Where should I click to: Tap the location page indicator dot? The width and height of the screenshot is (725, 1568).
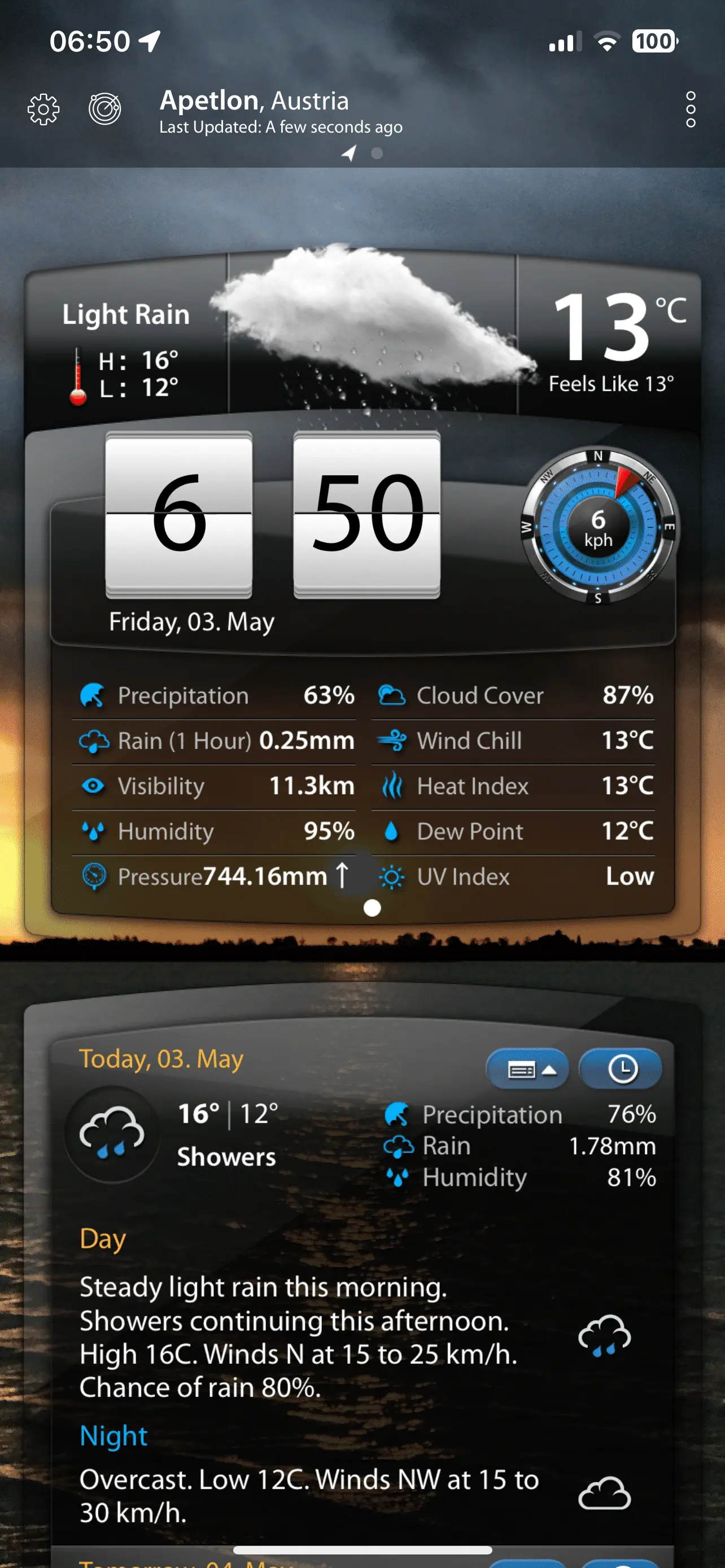click(377, 154)
